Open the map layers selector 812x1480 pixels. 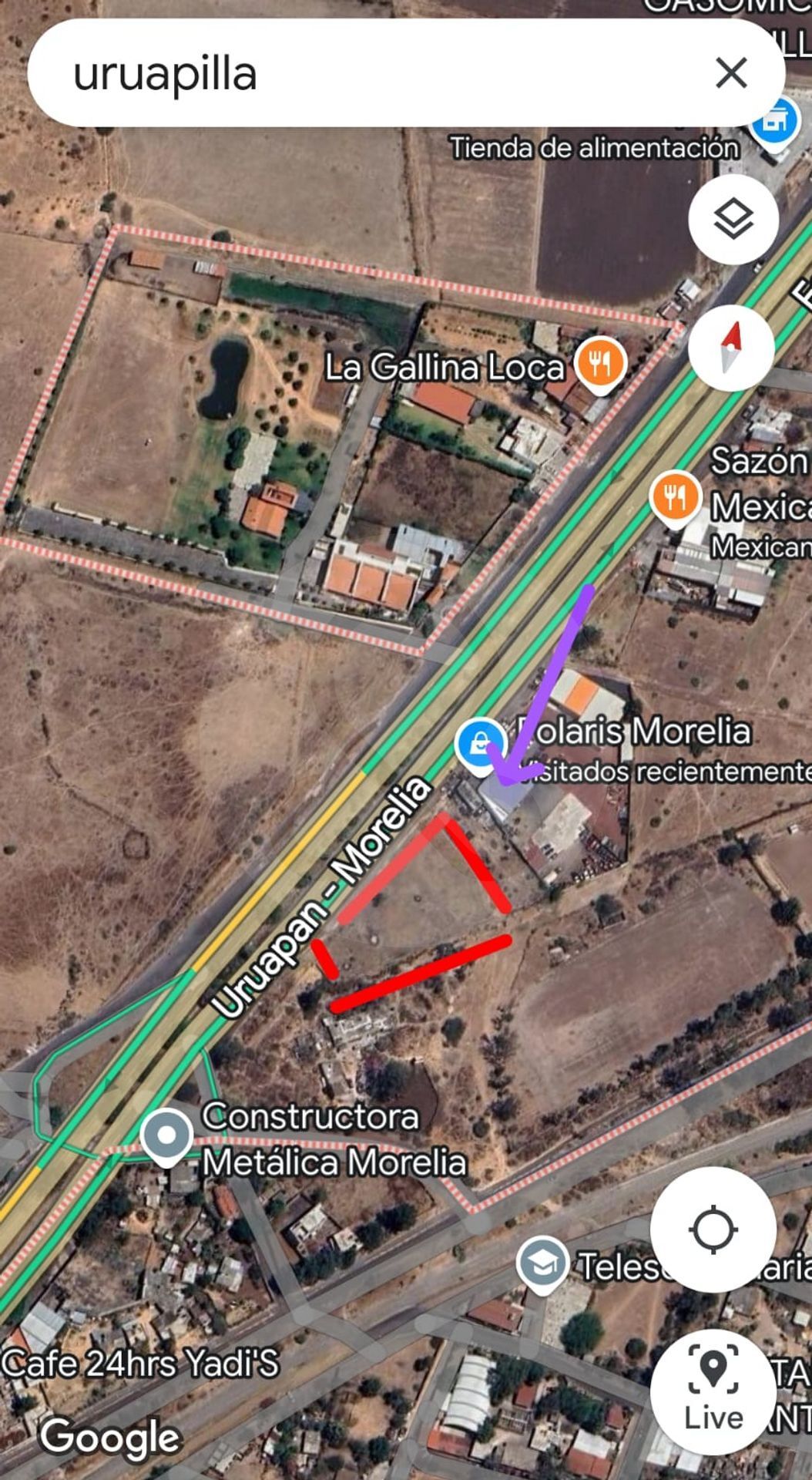pos(733,220)
